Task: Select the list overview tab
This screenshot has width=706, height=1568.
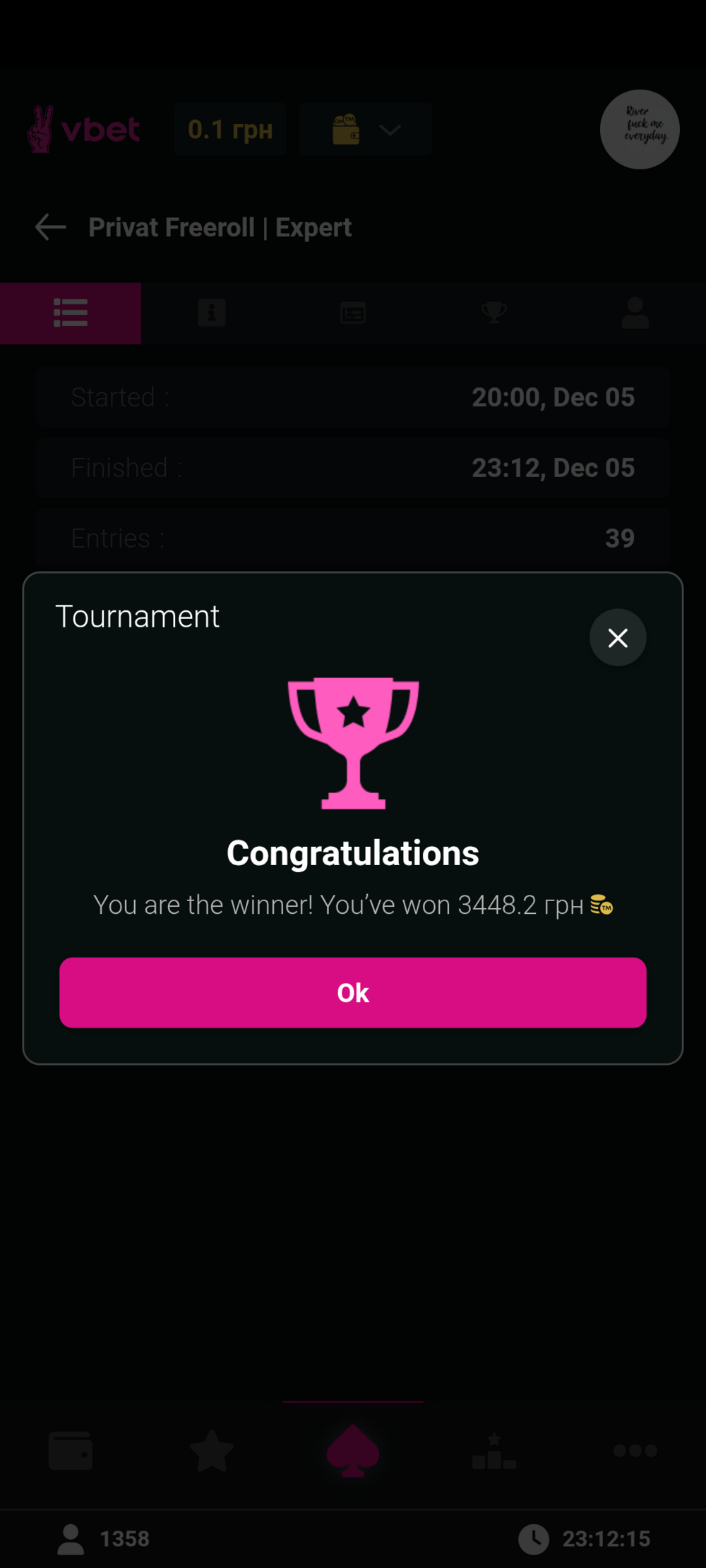Action: pyautogui.click(x=71, y=313)
